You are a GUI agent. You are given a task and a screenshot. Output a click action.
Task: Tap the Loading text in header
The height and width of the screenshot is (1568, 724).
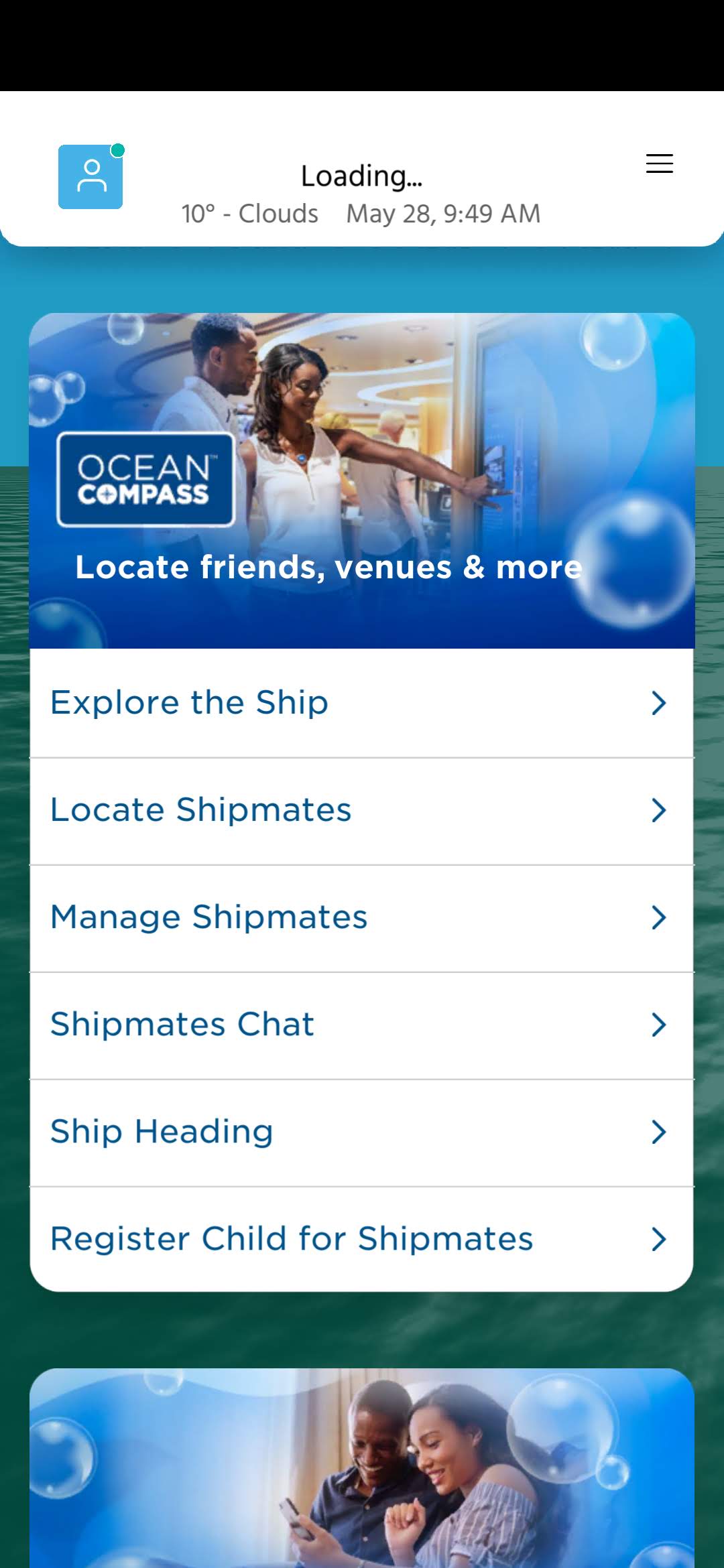coord(362,177)
